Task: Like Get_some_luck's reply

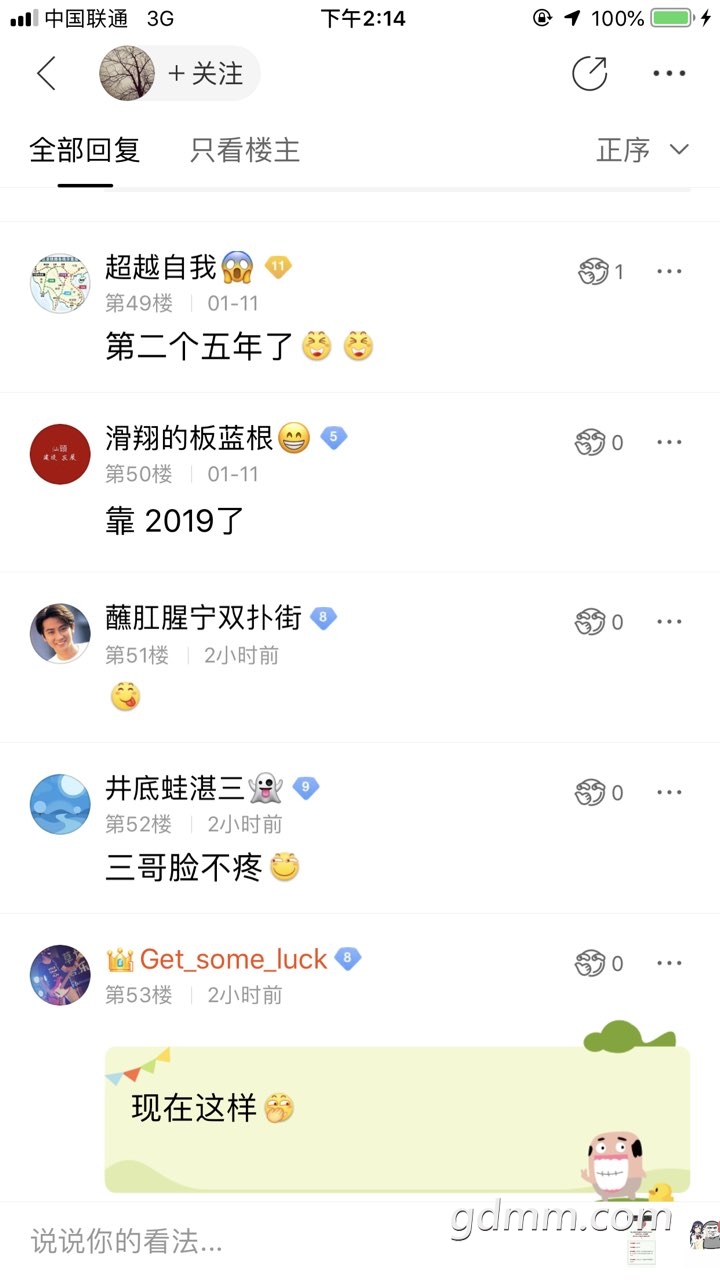Action: pos(592,963)
